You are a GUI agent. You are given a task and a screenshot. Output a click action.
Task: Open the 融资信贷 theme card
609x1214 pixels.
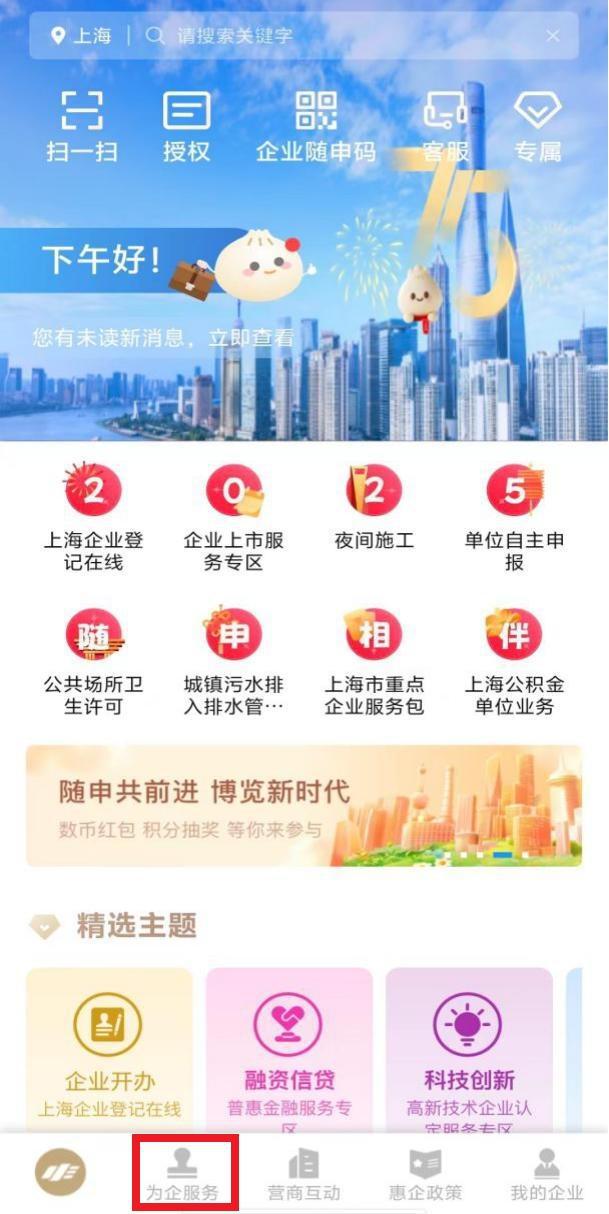pyautogui.click(x=289, y=1050)
